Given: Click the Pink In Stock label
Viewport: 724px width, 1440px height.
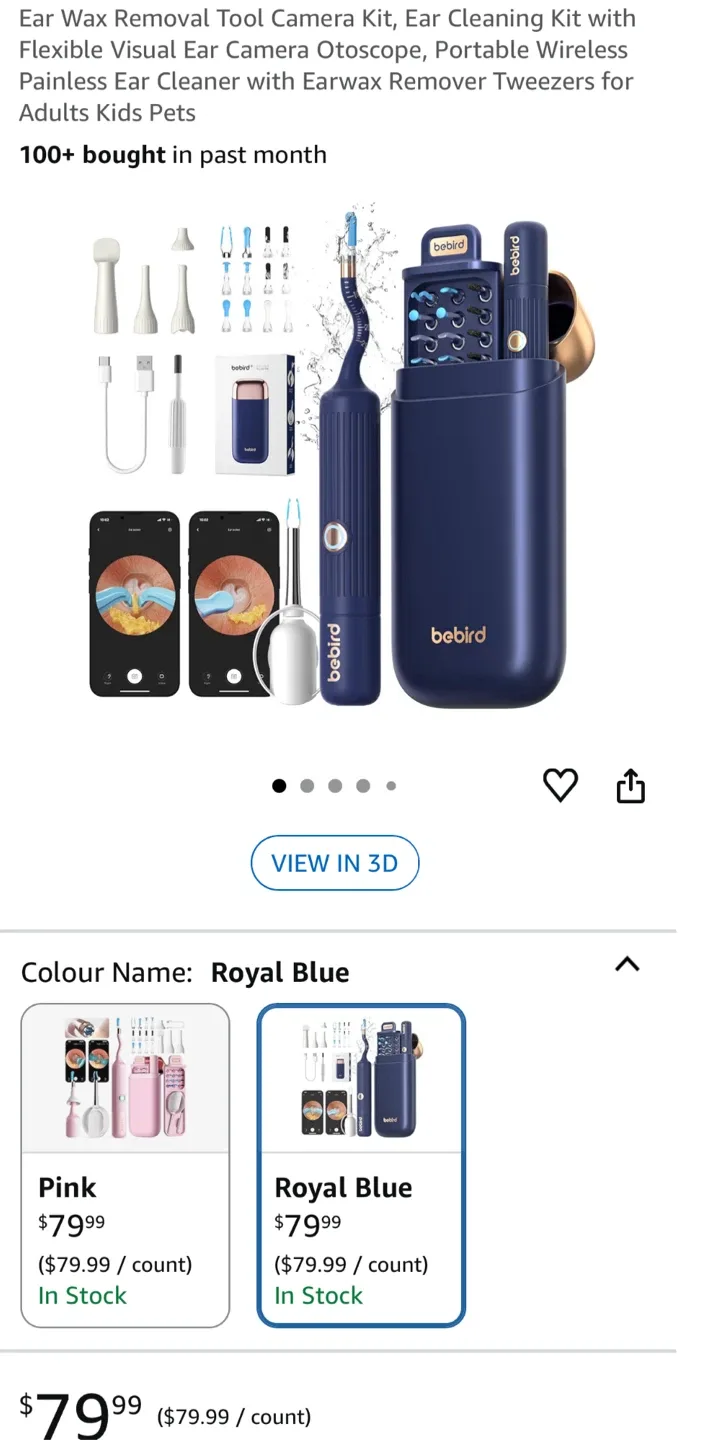Looking at the screenshot, I should (83, 1295).
